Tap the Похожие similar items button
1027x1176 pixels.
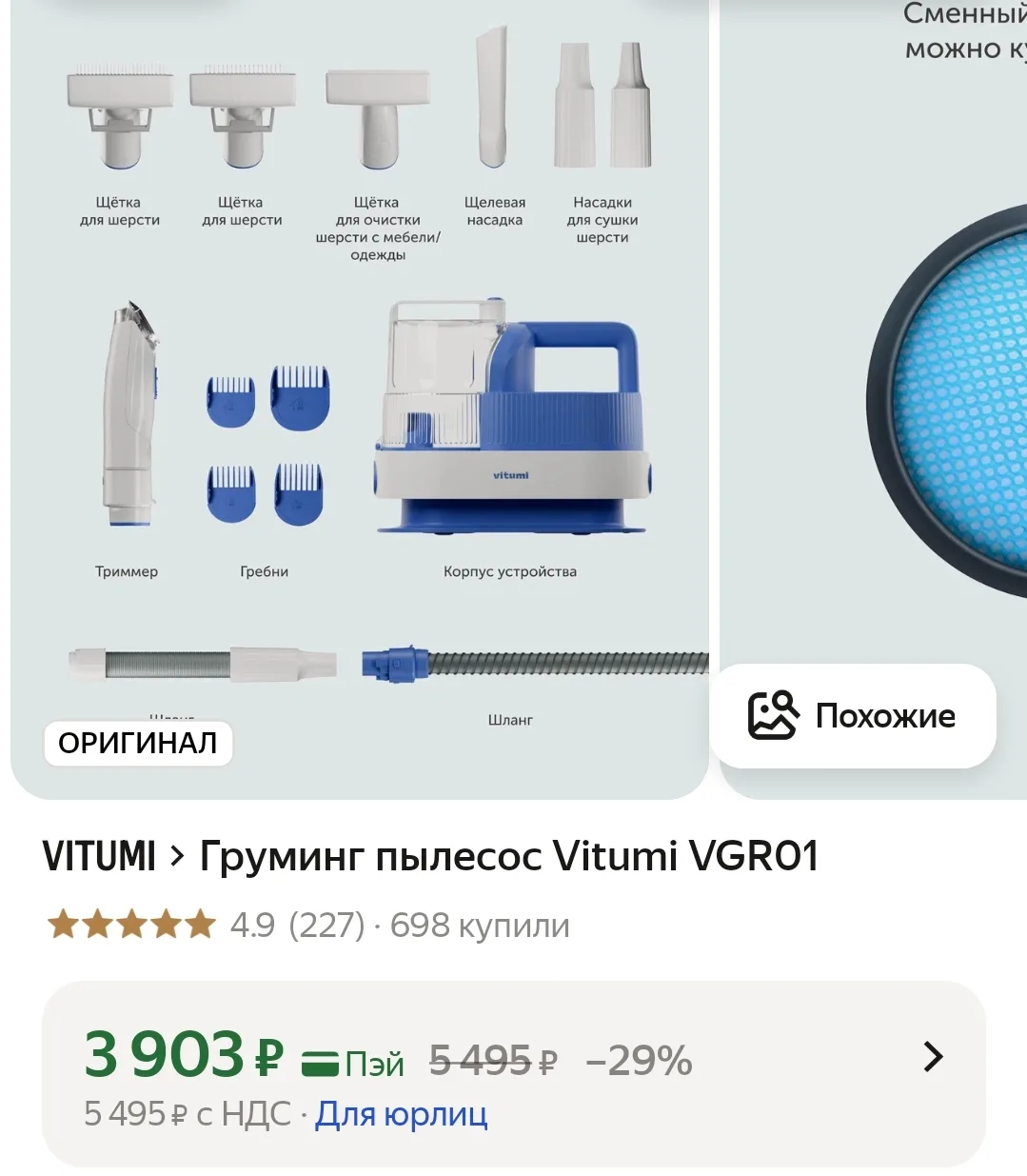point(853,716)
